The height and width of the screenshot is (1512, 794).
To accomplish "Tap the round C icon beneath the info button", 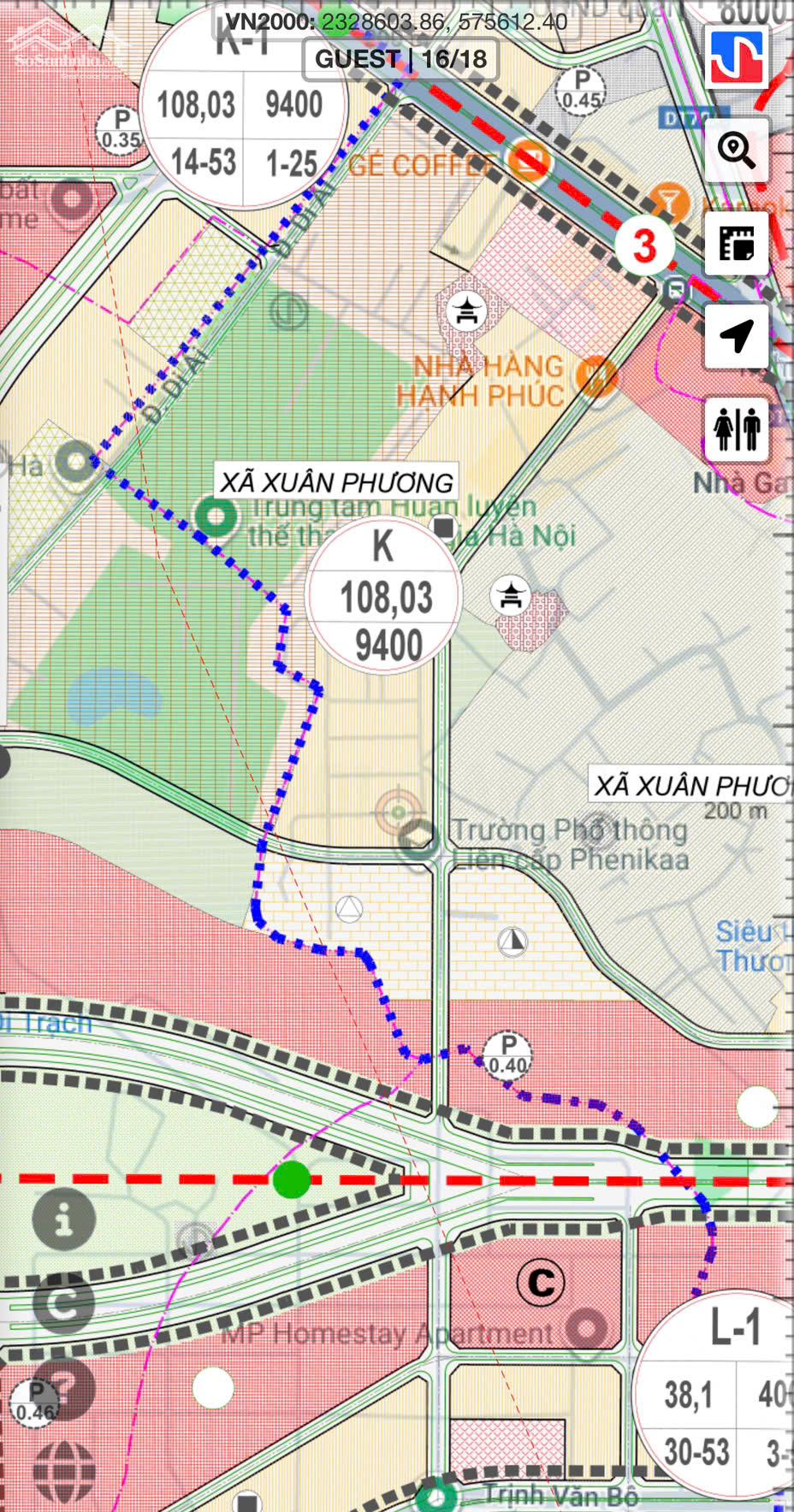I will (64, 1303).
